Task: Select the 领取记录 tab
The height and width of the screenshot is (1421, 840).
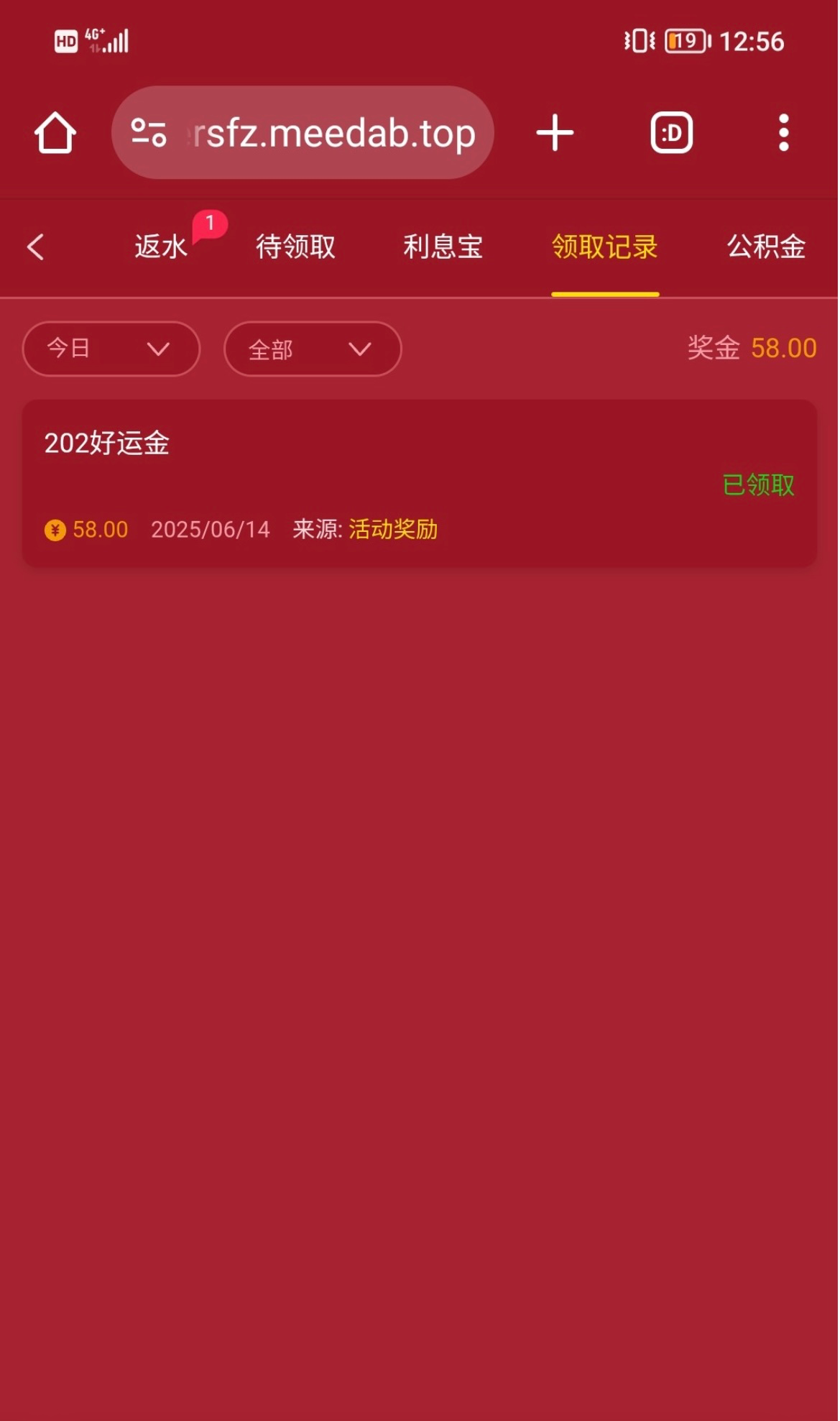Action: 604,247
